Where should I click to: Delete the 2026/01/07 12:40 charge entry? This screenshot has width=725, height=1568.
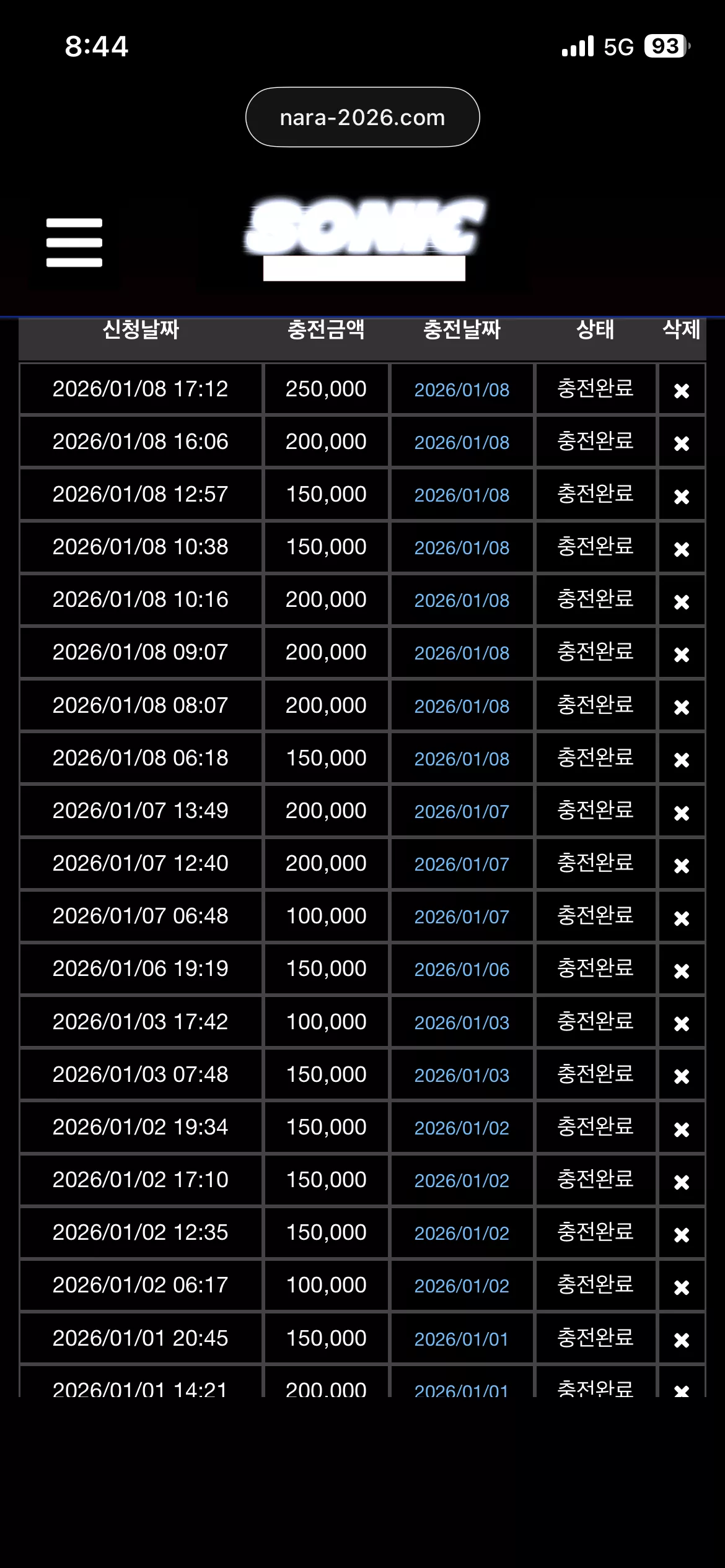(682, 866)
